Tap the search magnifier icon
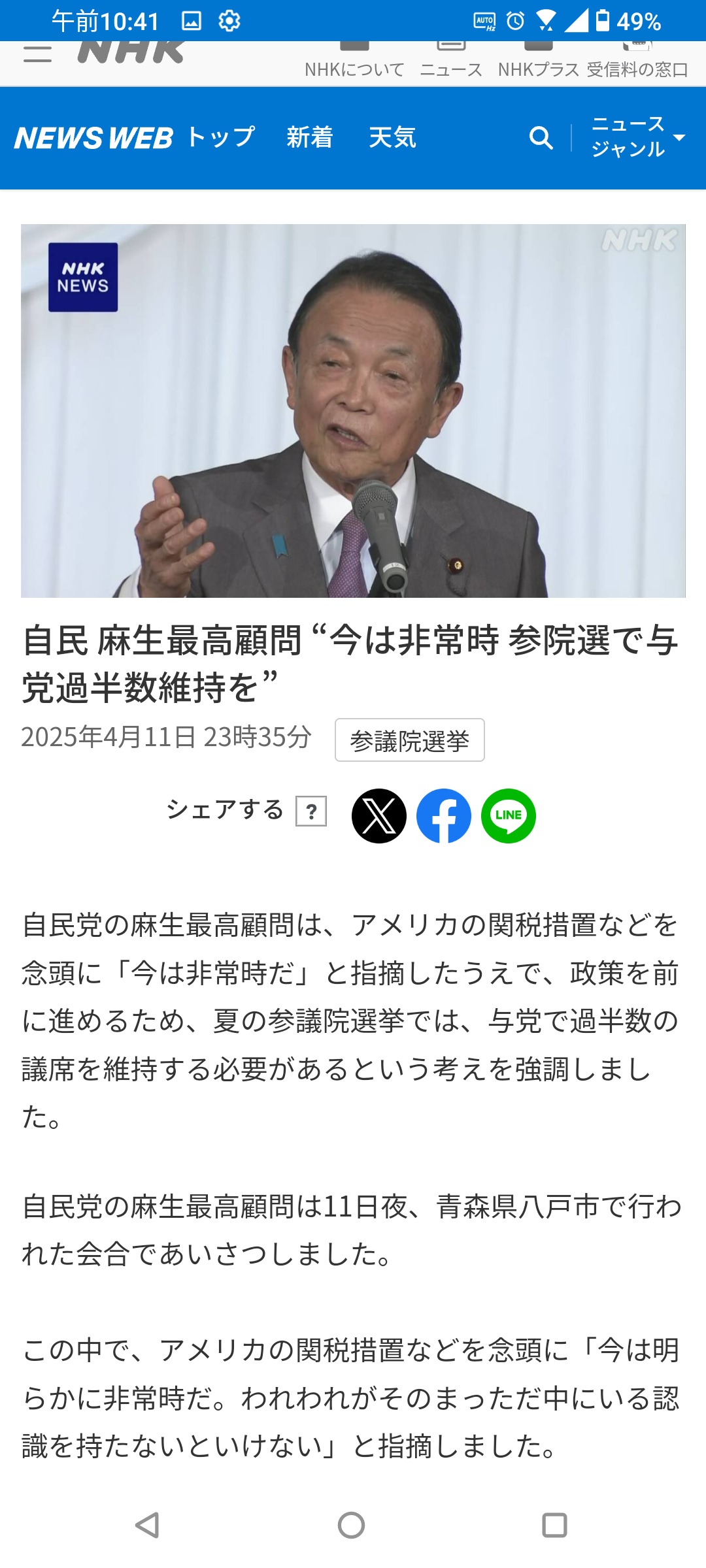 point(541,138)
